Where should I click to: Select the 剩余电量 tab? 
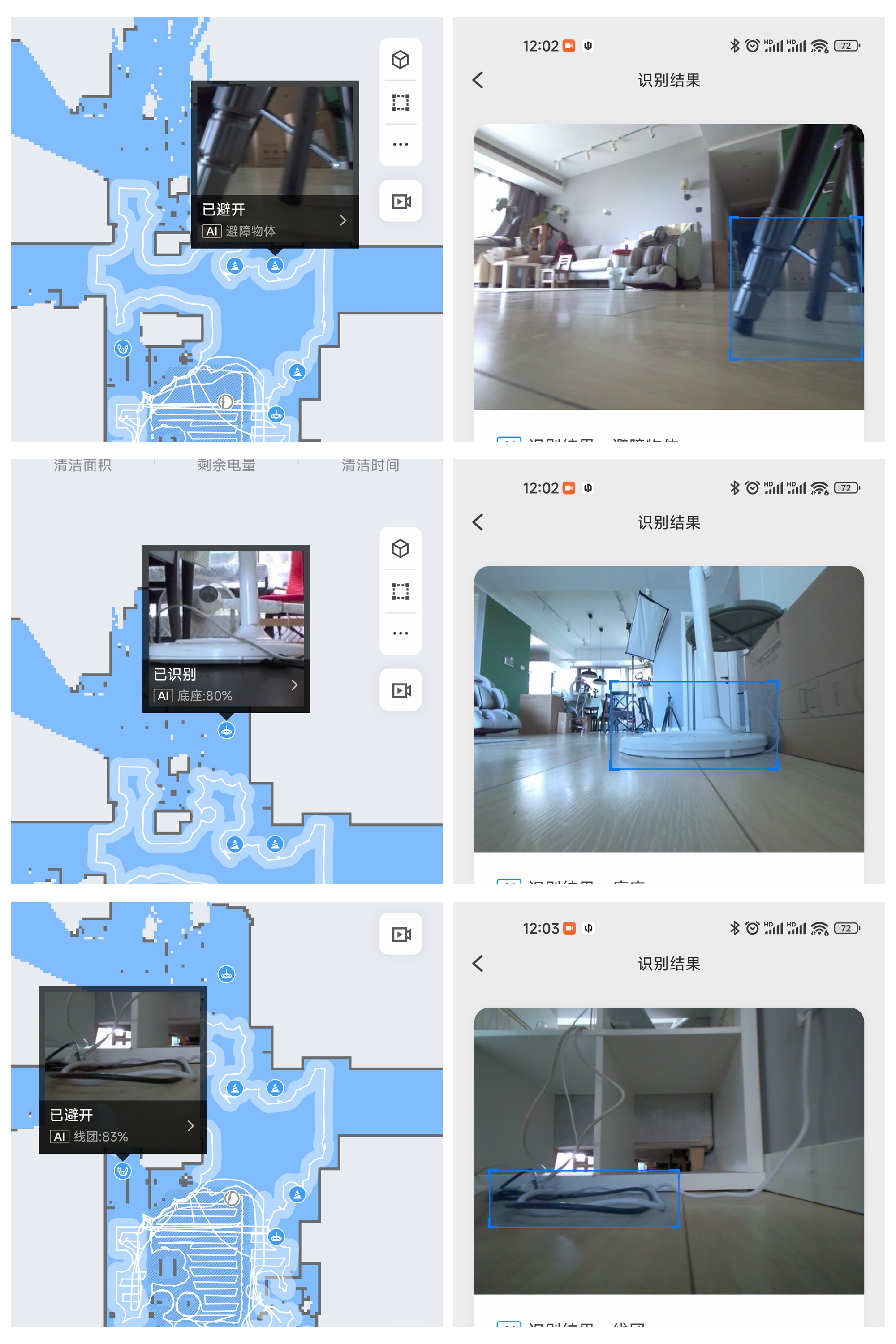pos(227,466)
